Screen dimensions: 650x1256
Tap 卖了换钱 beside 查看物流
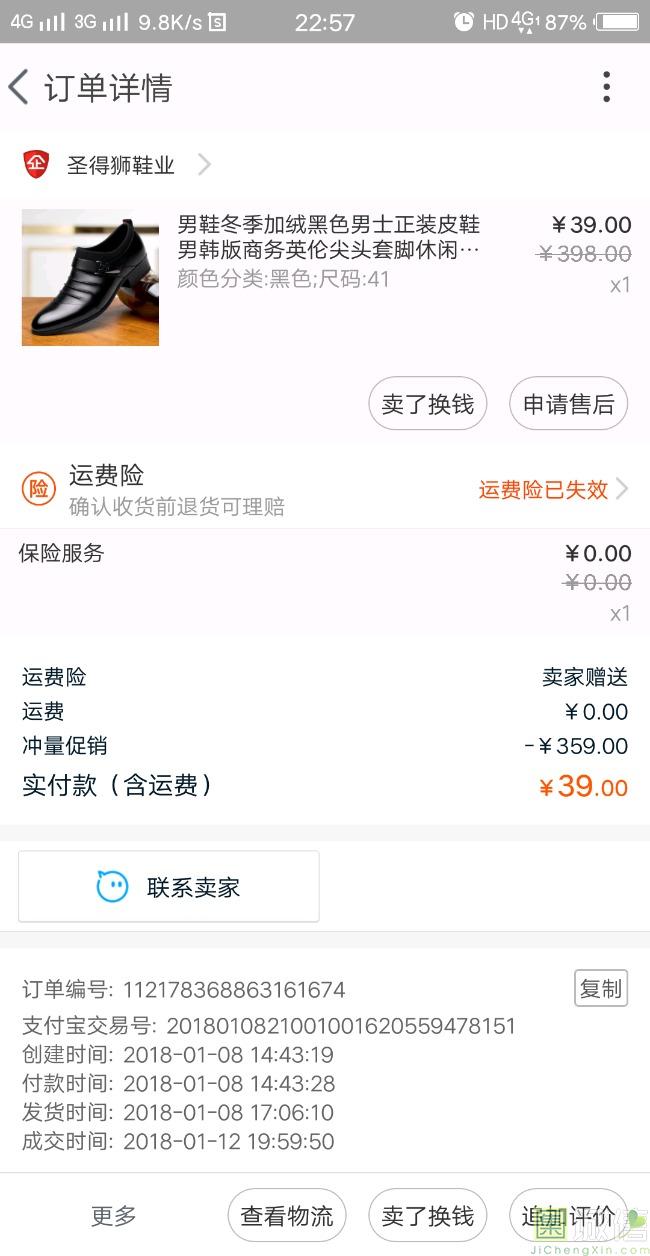pyautogui.click(x=428, y=1216)
